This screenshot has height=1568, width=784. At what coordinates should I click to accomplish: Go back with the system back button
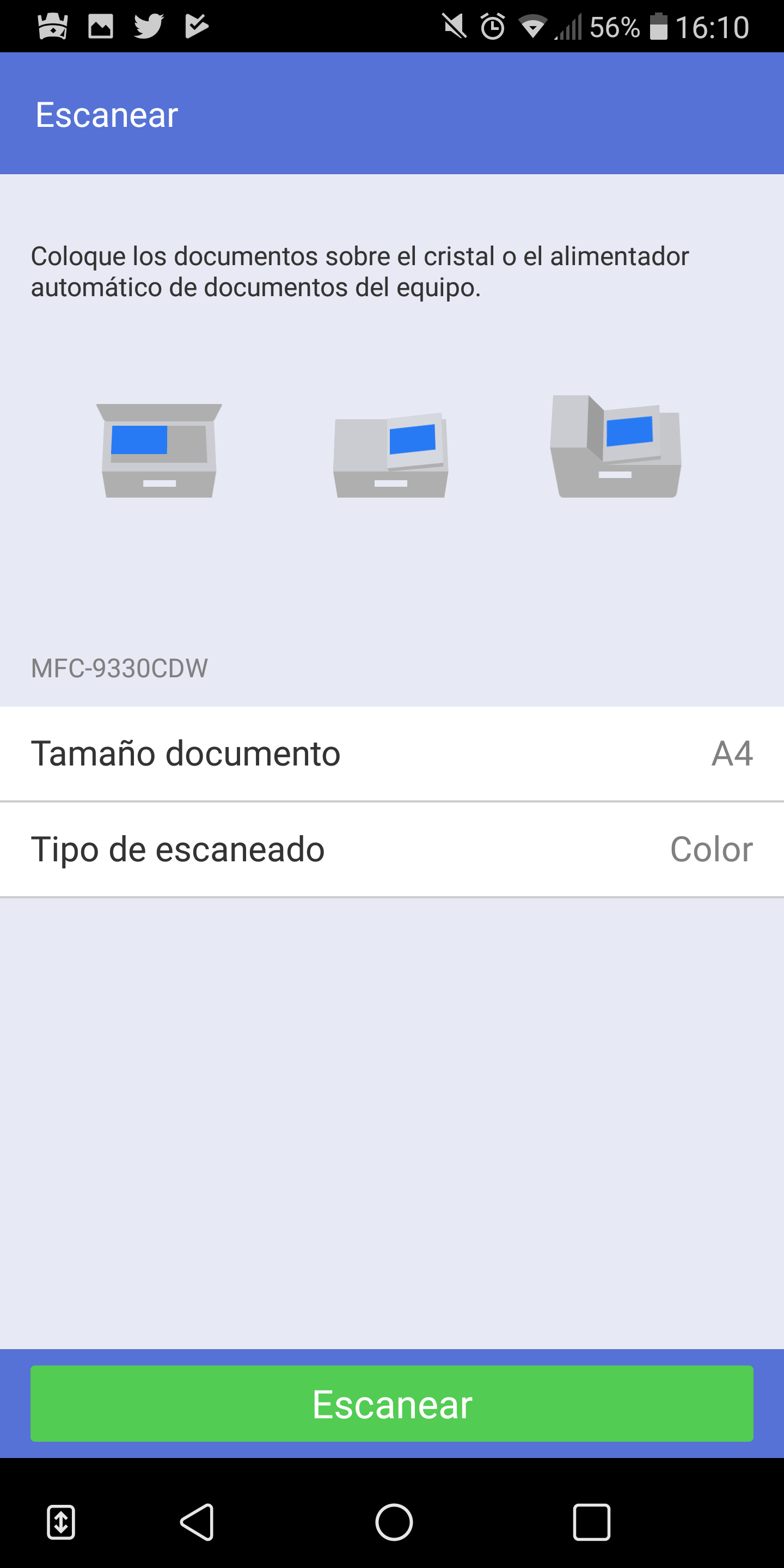[197, 1522]
